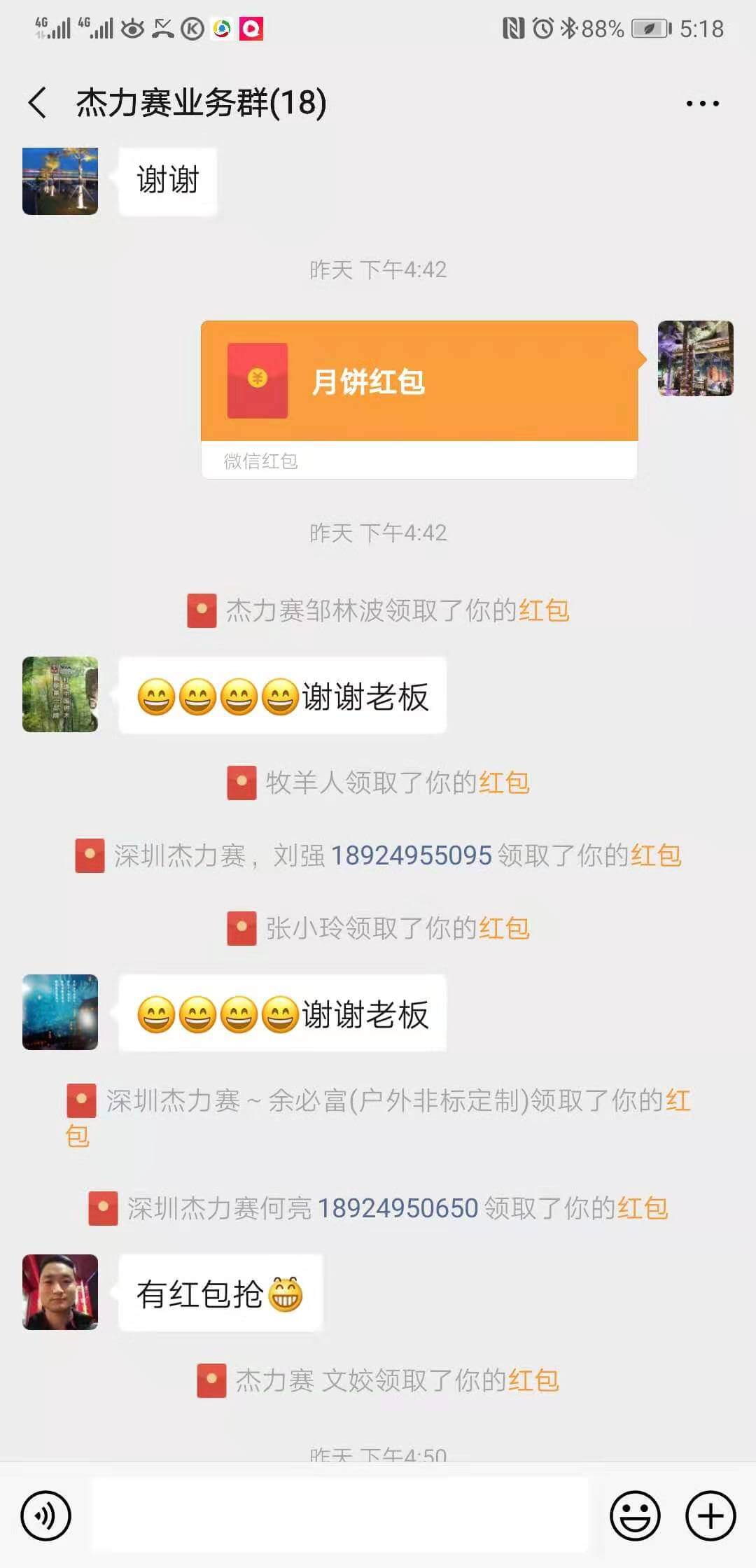Open the 月饼红包 red packet
This screenshot has height=1568, width=756.
point(419,382)
